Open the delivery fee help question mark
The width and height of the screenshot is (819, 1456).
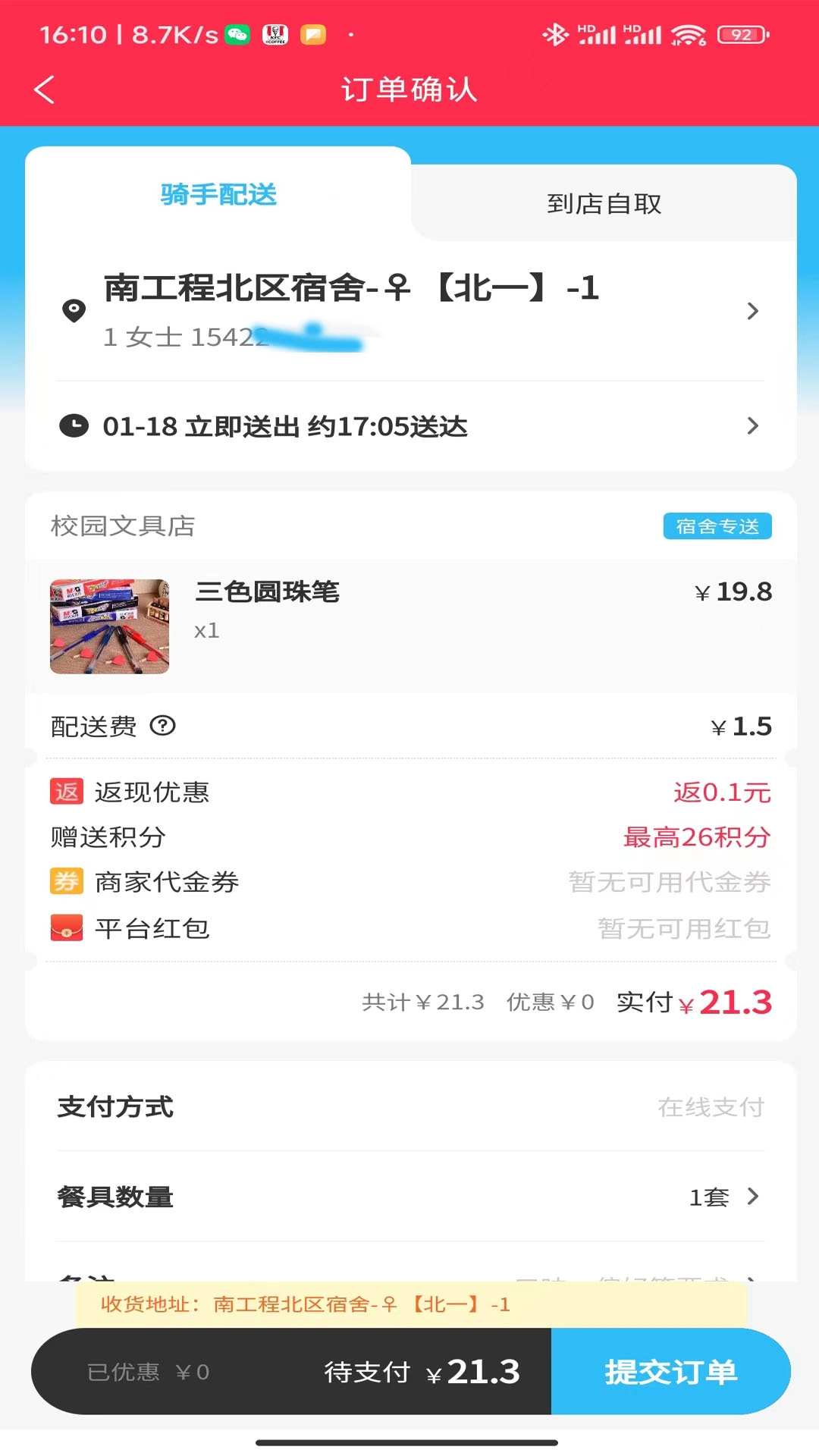(x=163, y=726)
